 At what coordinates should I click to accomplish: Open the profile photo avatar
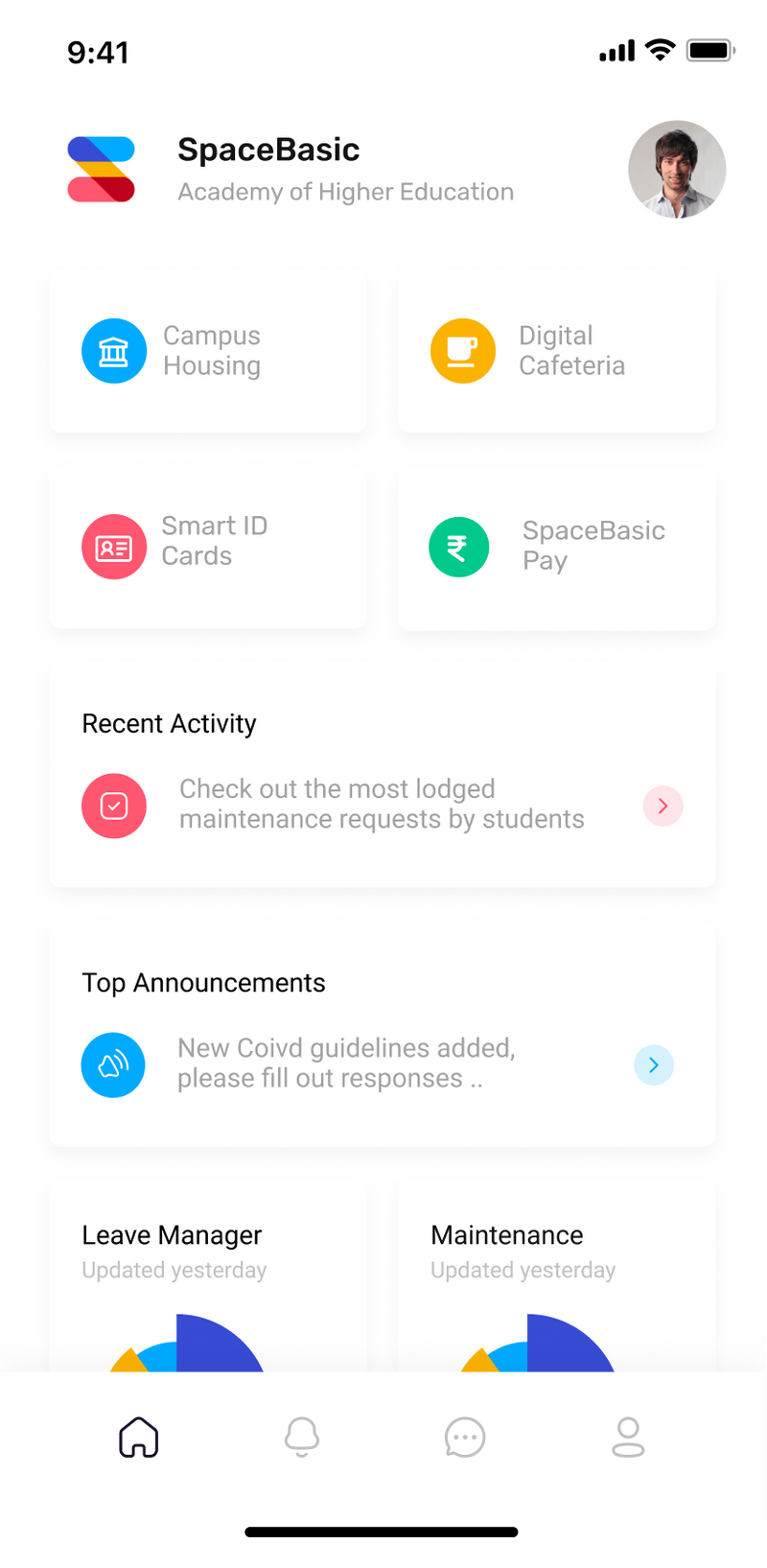click(x=677, y=170)
